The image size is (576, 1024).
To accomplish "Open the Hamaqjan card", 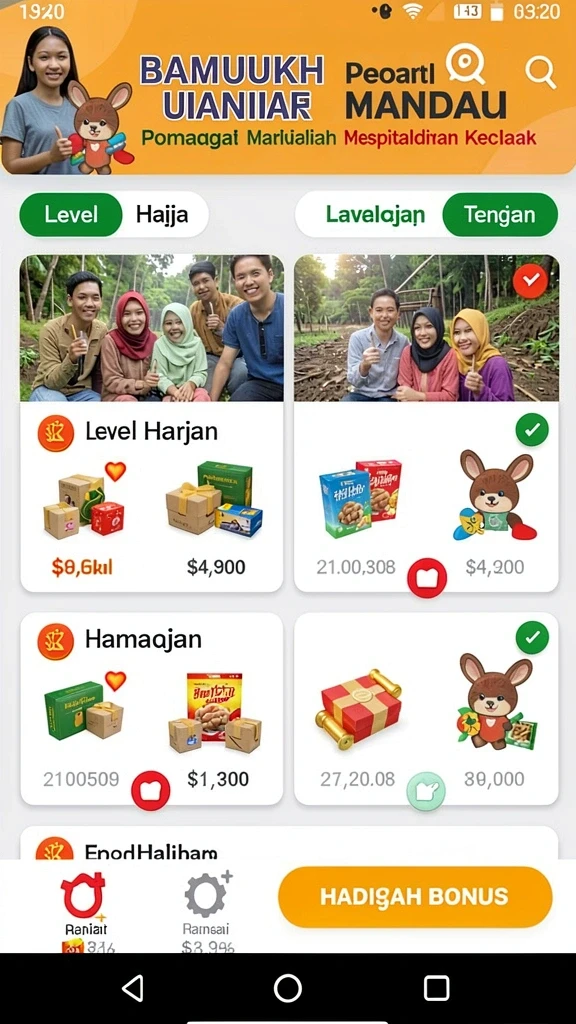I will click(152, 709).
